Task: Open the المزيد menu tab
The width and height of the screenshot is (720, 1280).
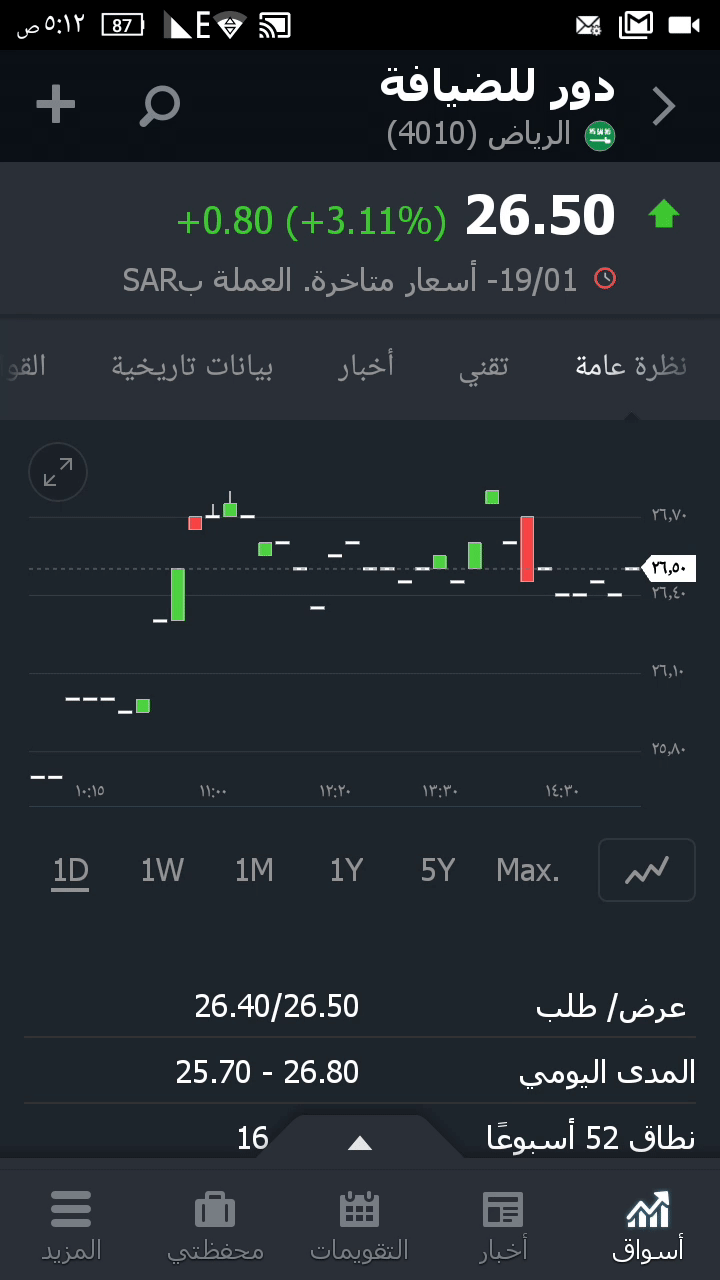Action: 71,1224
